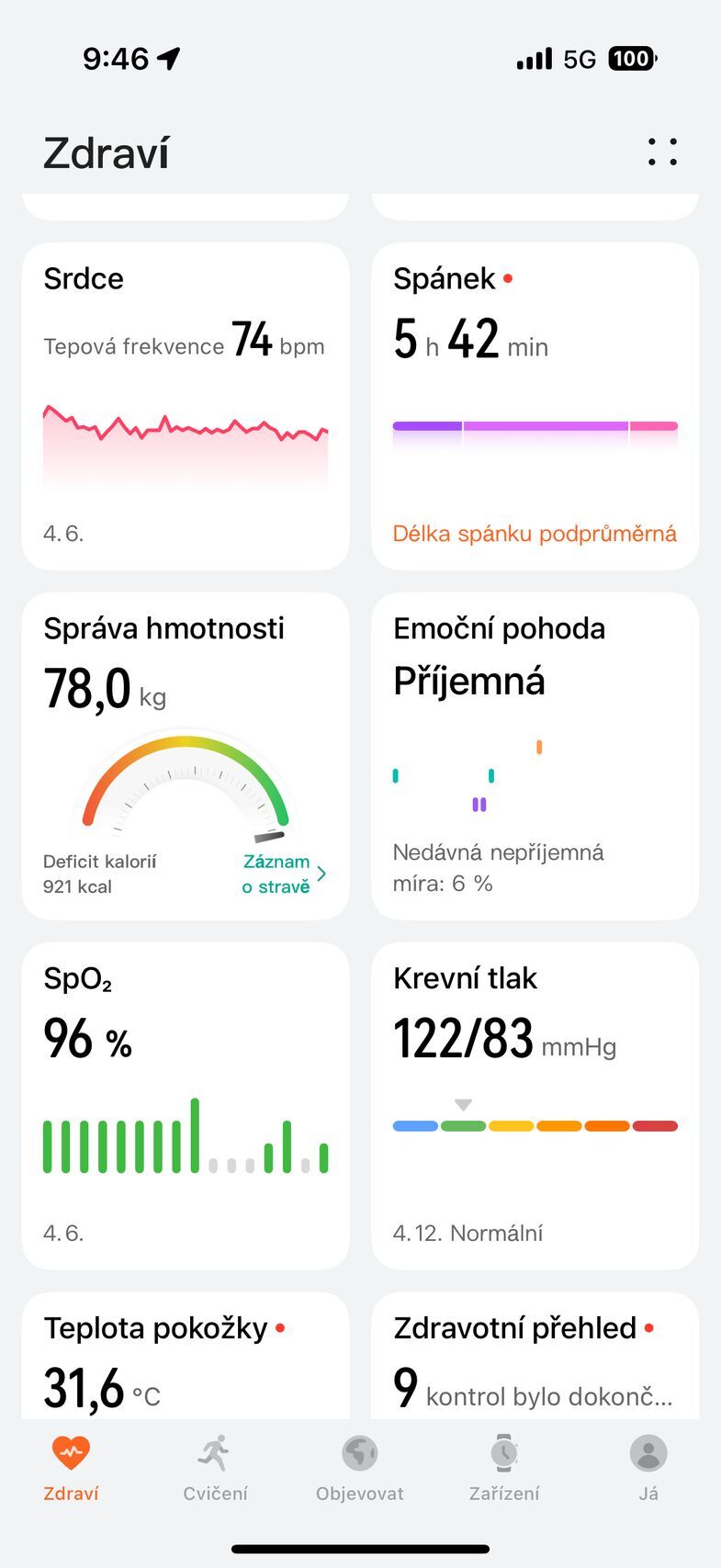Open the Srdce heart rate graph
The image size is (721, 1568).
184,432
